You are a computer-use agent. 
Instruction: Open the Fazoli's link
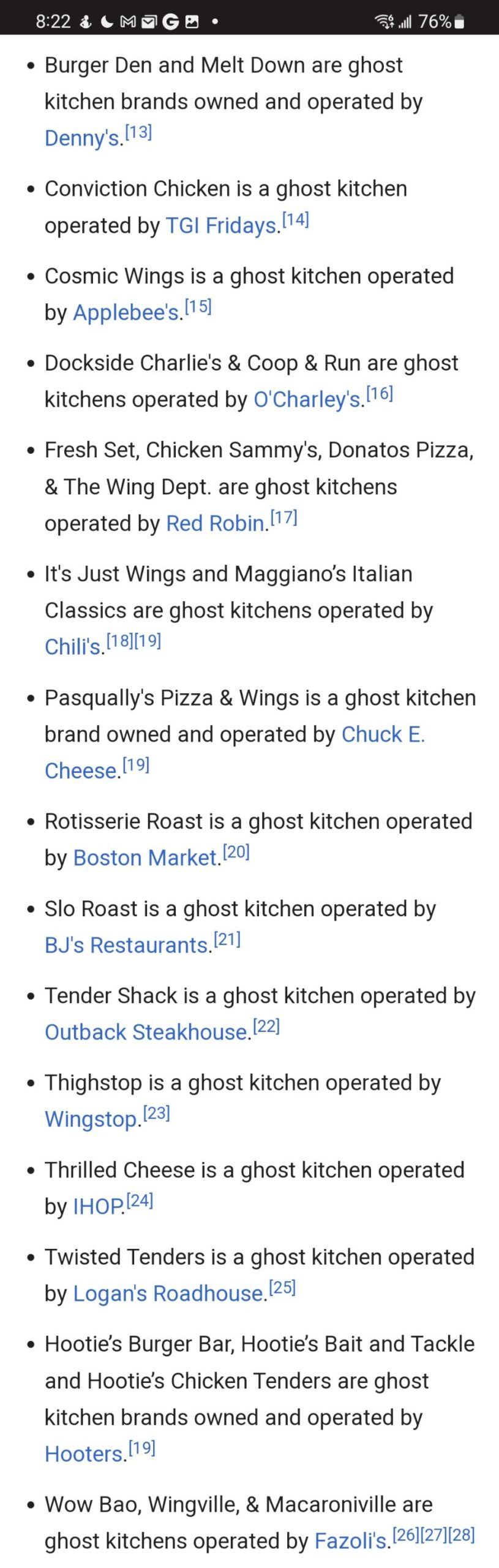351,1540
